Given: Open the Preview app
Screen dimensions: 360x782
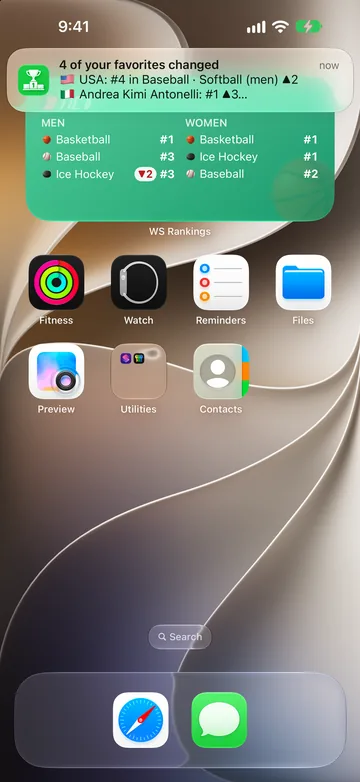Looking at the screenshot, I should (56, 372).
